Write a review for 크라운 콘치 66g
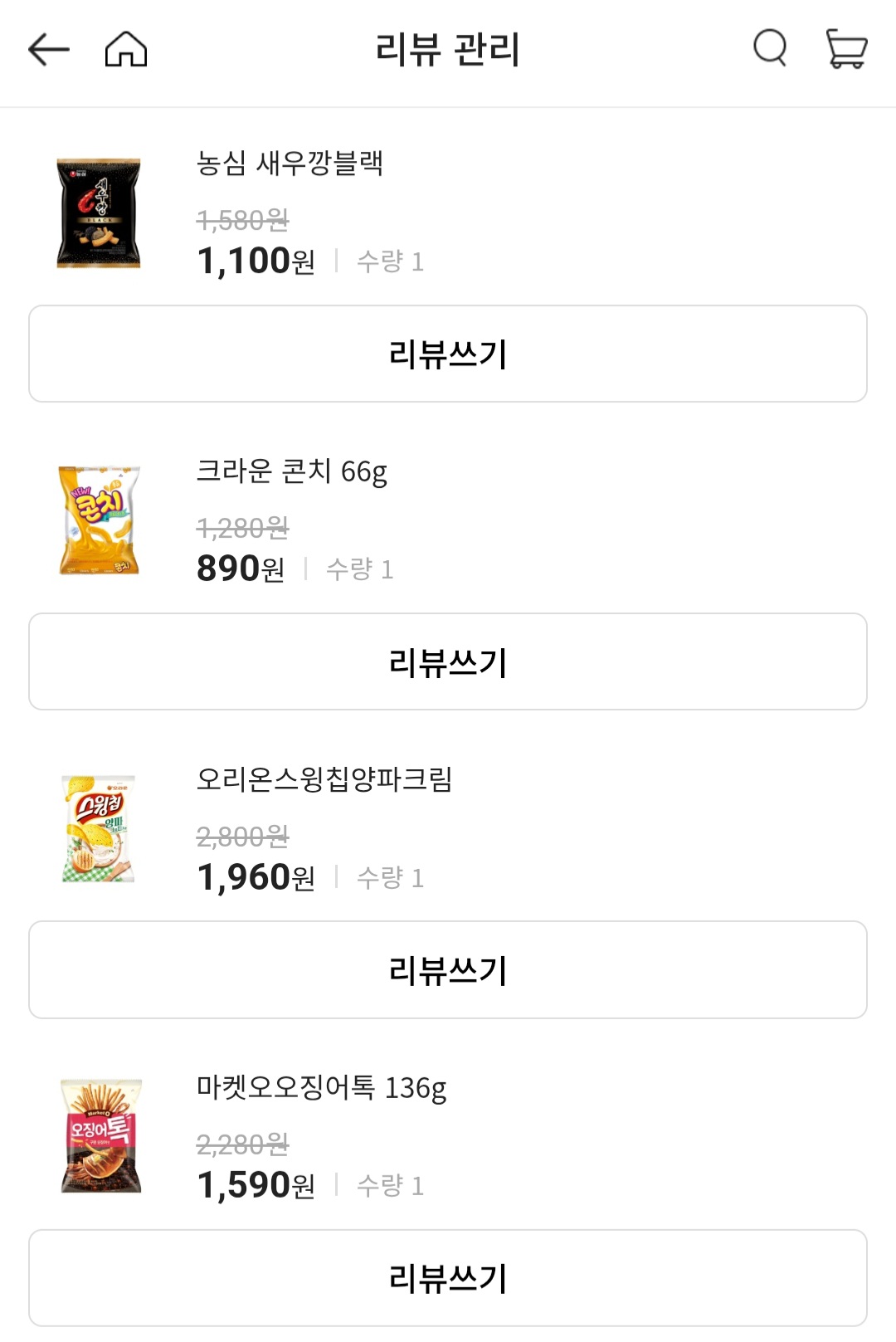This screenshot has height=1342, width=896. (448, 661)
